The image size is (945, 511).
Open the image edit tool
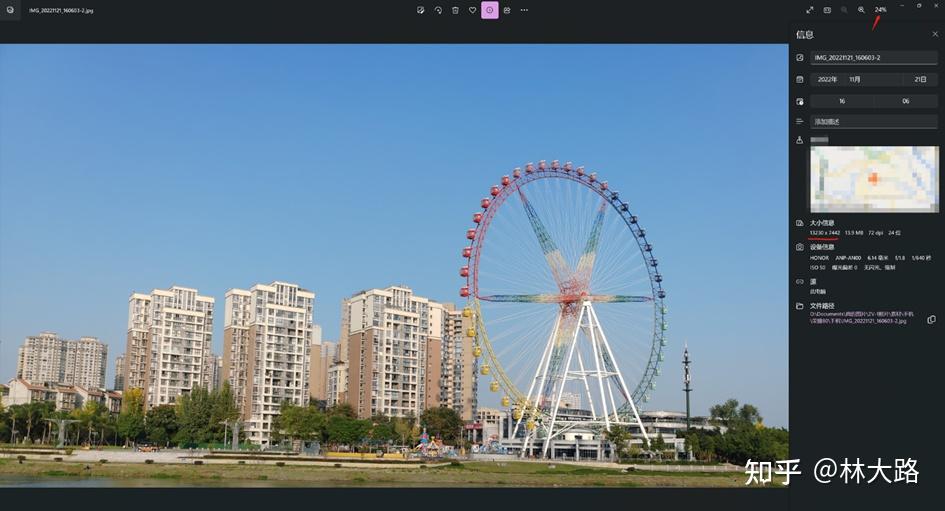coord(421,10)
